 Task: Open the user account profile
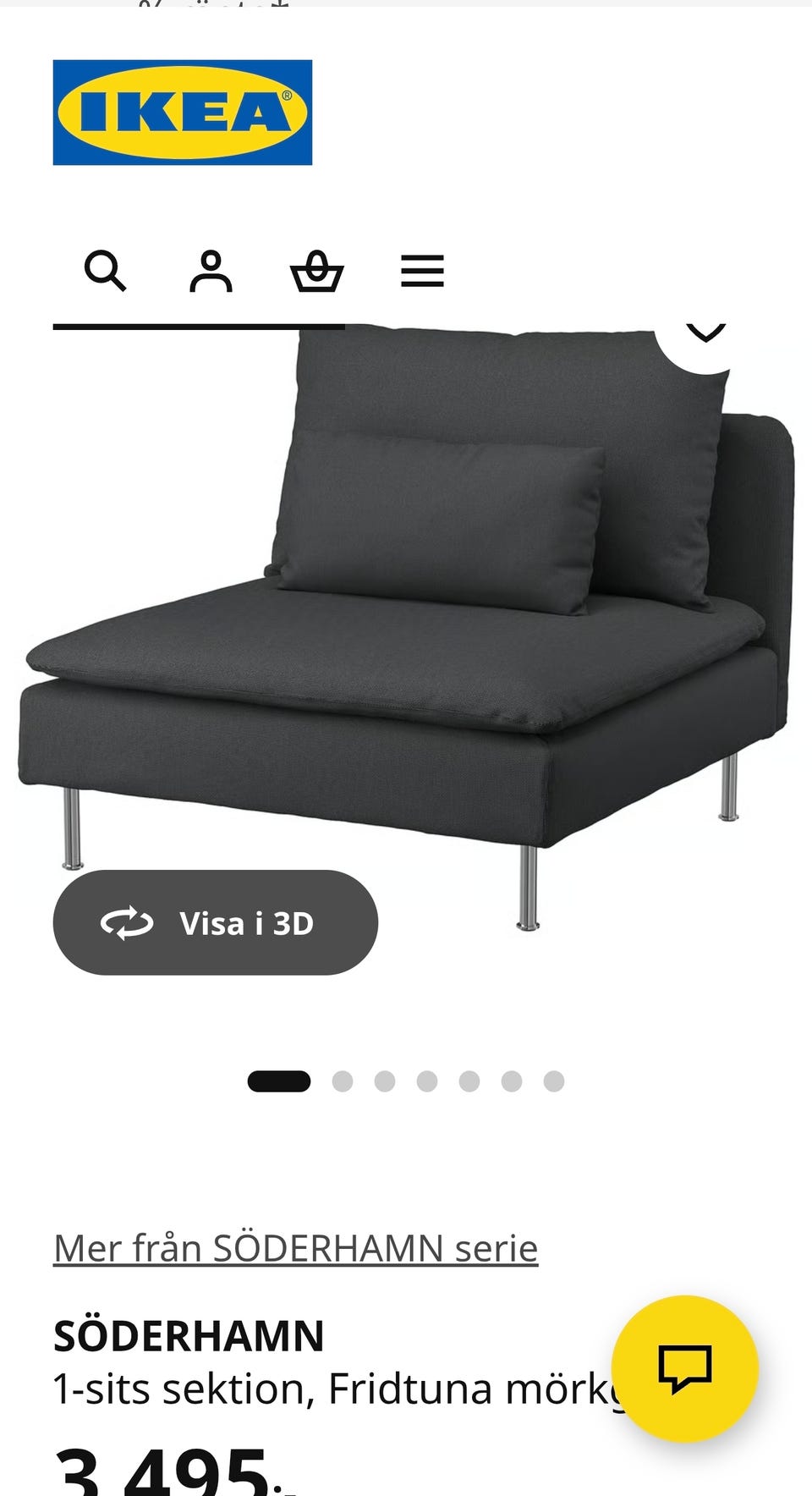(x=211, y=272)
